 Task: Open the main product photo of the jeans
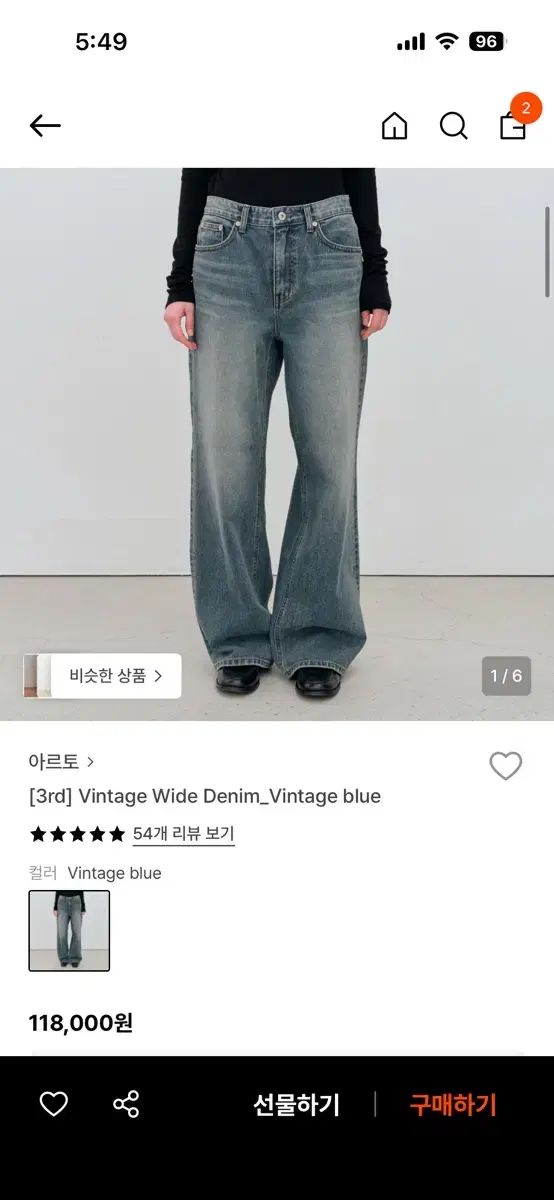(x=277, y=444)
